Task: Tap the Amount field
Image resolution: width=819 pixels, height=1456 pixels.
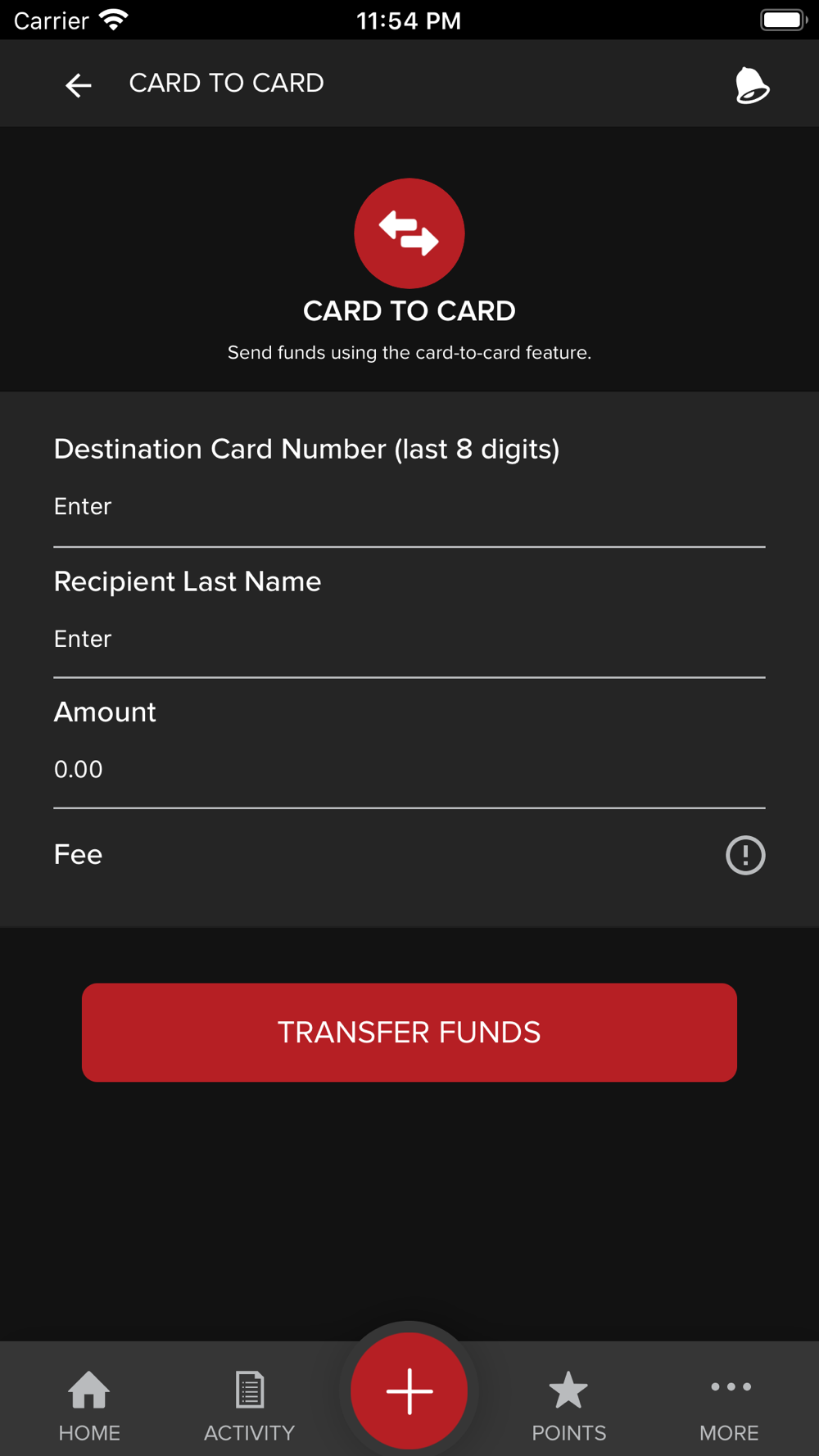Action: click(x=409, y=770)
